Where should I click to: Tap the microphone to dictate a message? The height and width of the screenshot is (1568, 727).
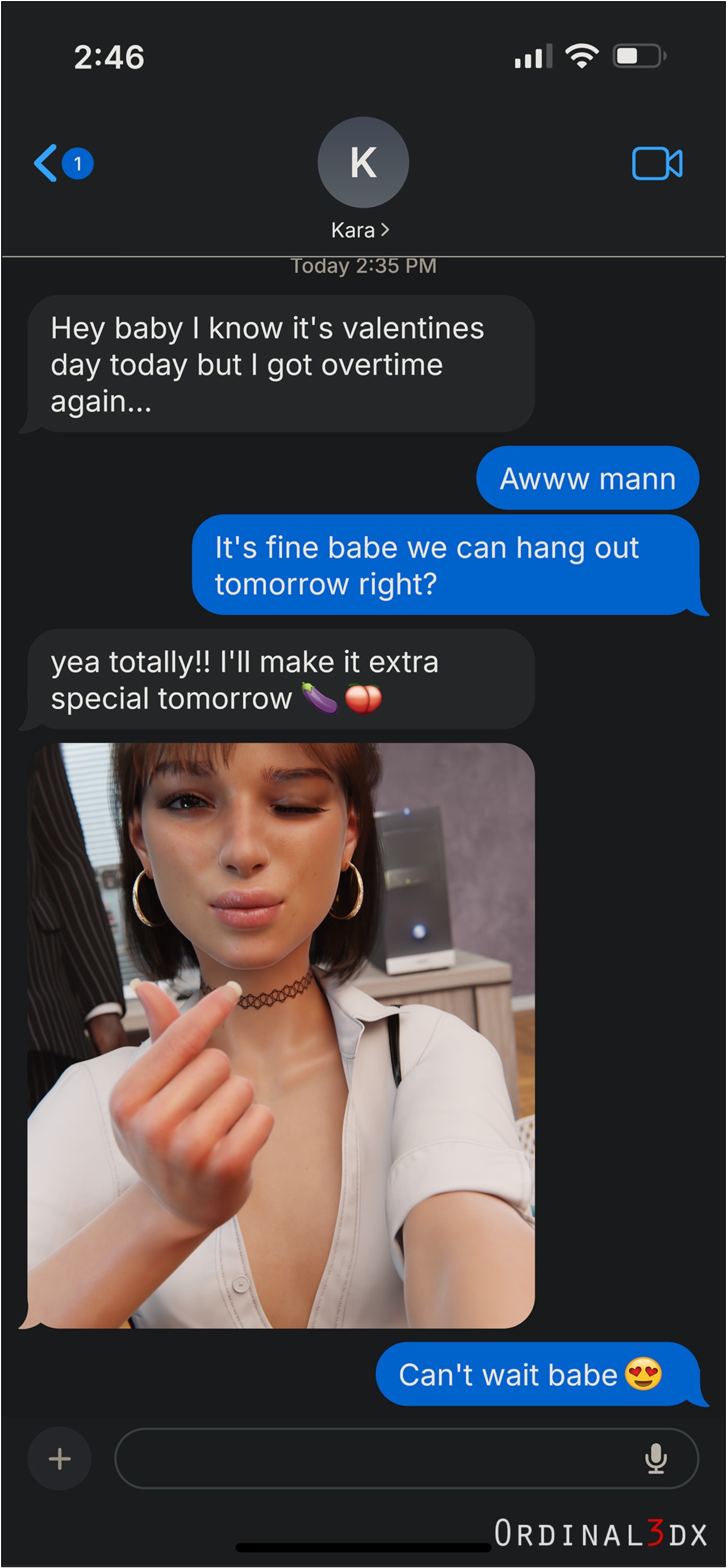tap(656, 1458)
